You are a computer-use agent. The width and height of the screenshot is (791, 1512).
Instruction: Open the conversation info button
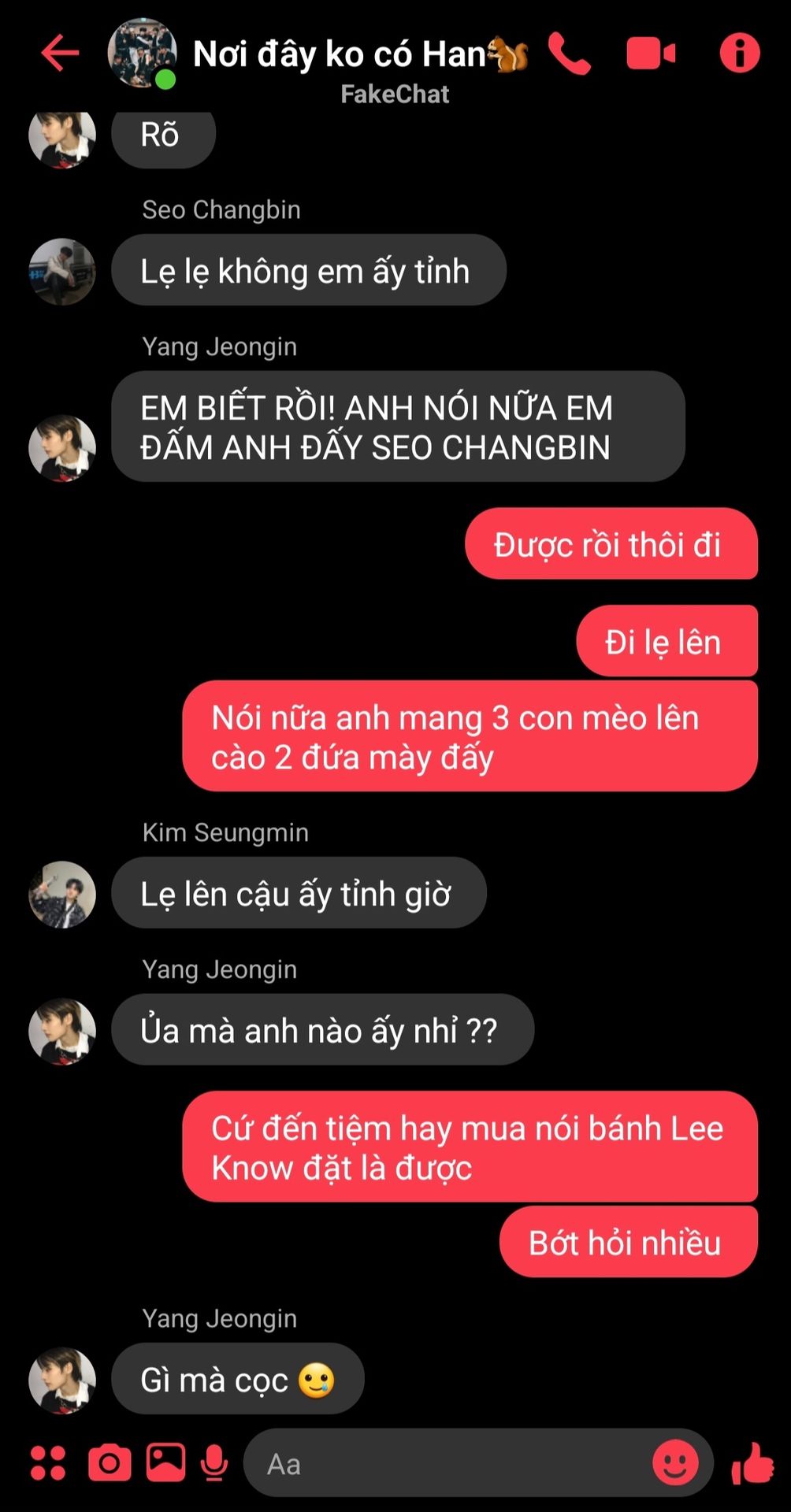click(740, 53)
